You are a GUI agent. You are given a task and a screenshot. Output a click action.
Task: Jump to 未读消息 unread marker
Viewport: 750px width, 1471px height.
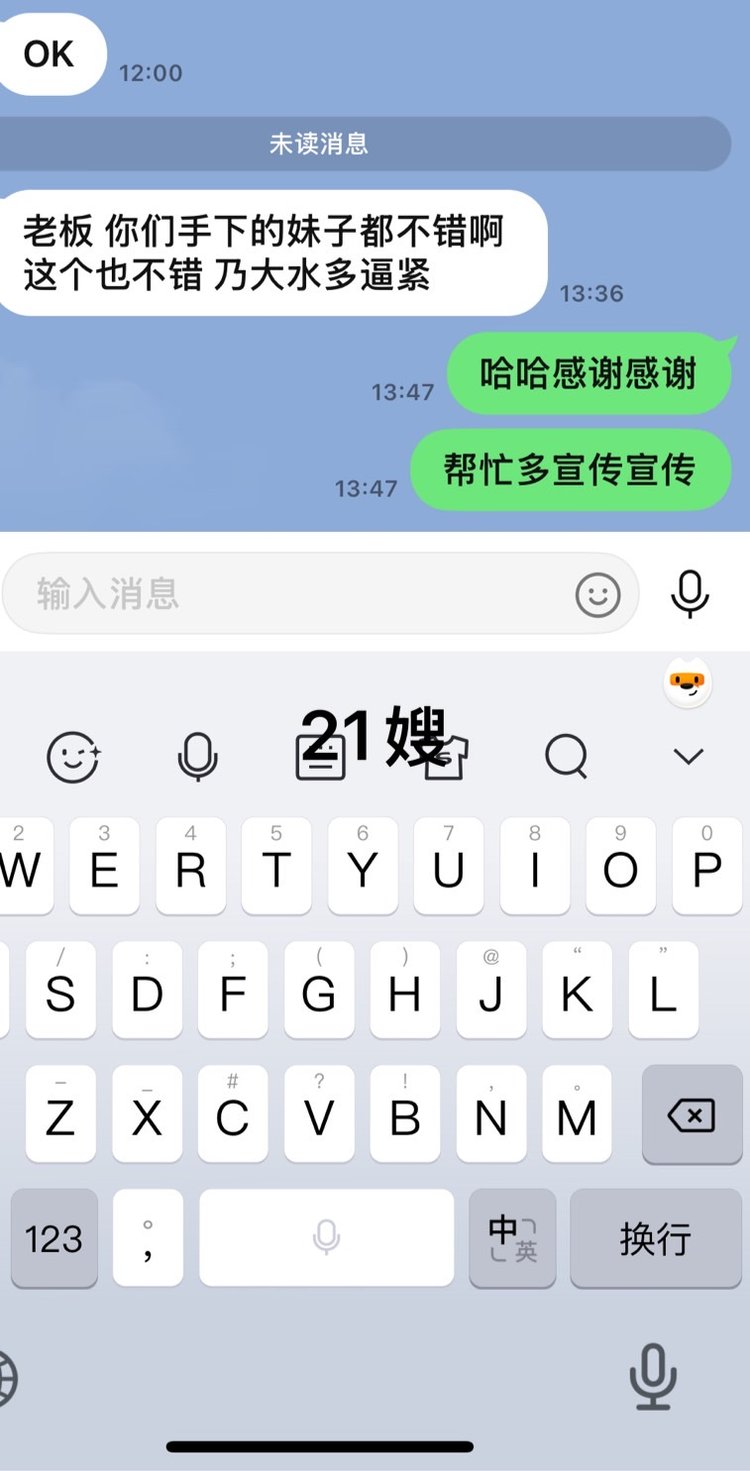coord(319,144)
